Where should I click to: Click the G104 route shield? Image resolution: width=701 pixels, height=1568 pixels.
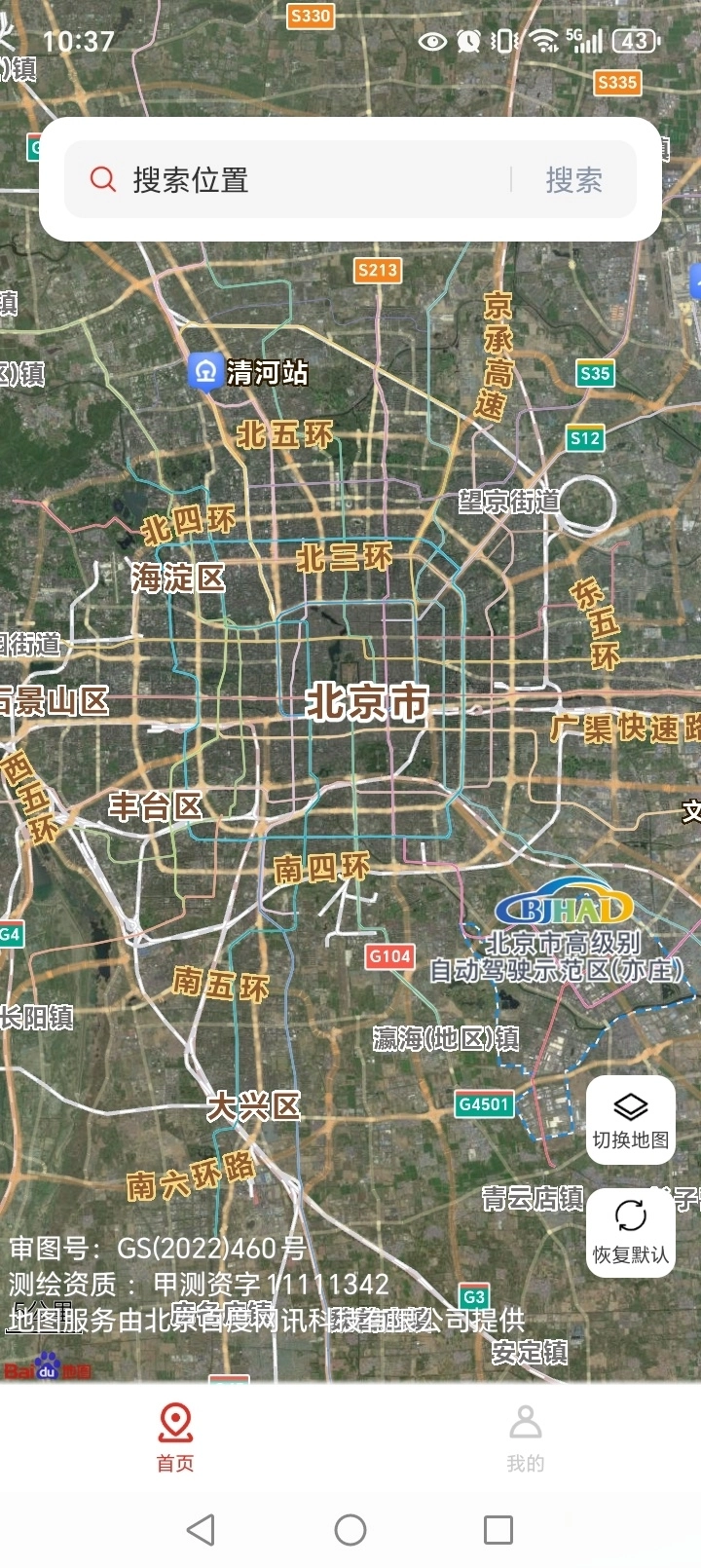click(388, 956)
